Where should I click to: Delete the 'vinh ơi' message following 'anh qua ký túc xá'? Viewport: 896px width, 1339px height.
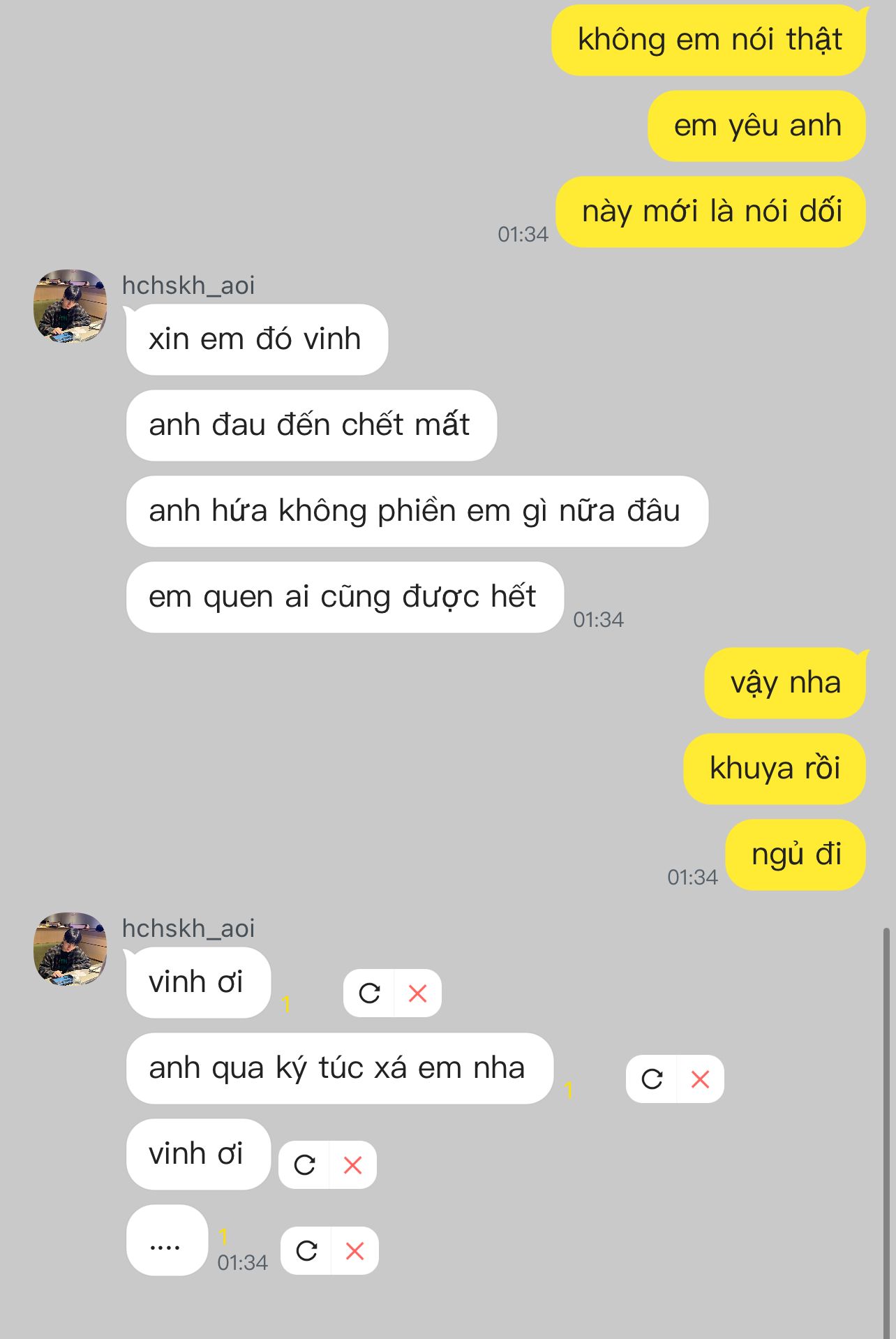click(x=352, y=1164)
